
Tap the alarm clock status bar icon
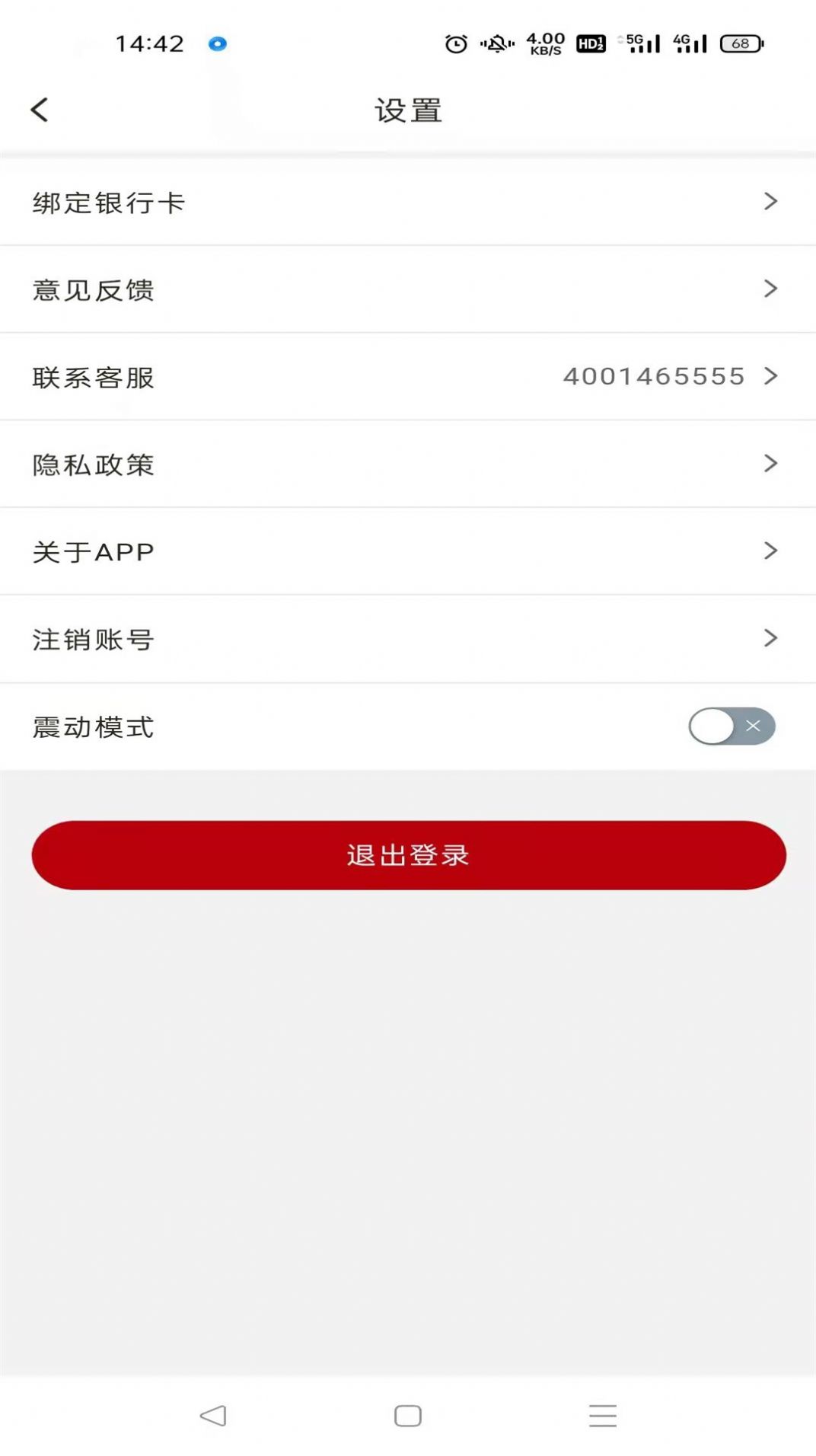click(454, 43)
